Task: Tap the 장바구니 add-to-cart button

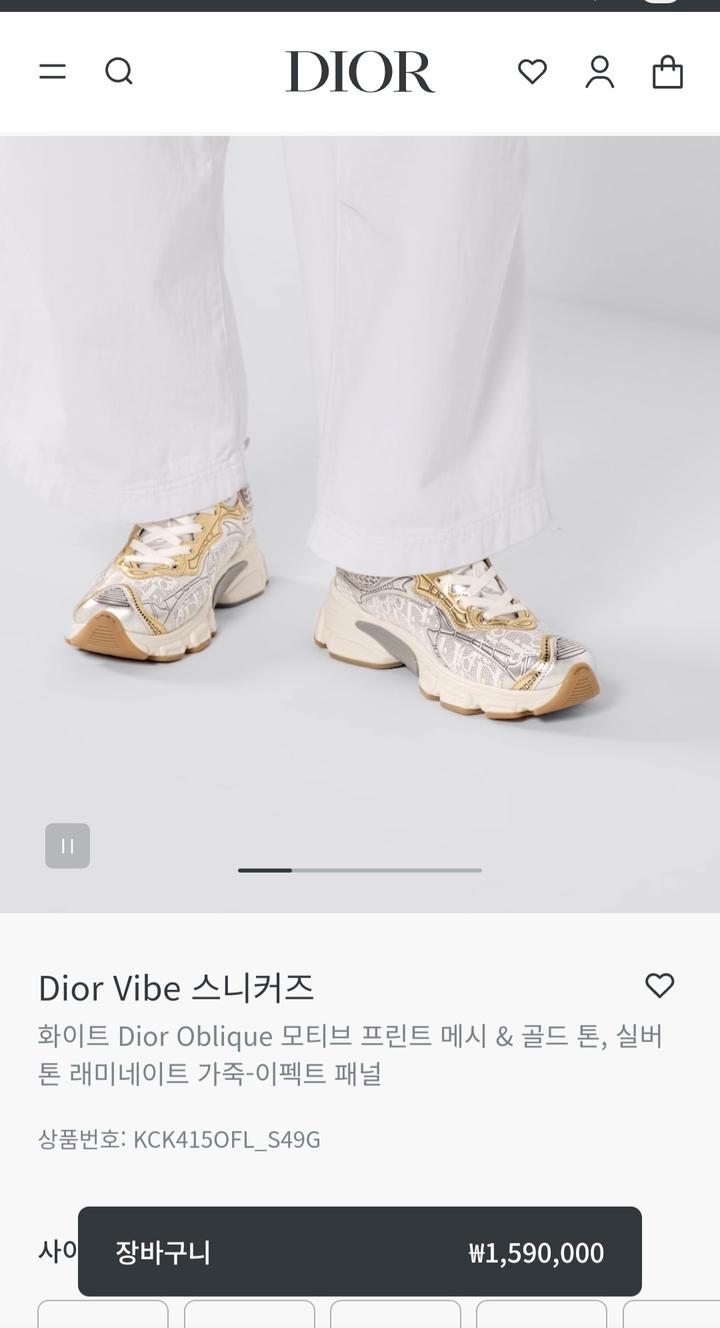Action: point(360,1252)
